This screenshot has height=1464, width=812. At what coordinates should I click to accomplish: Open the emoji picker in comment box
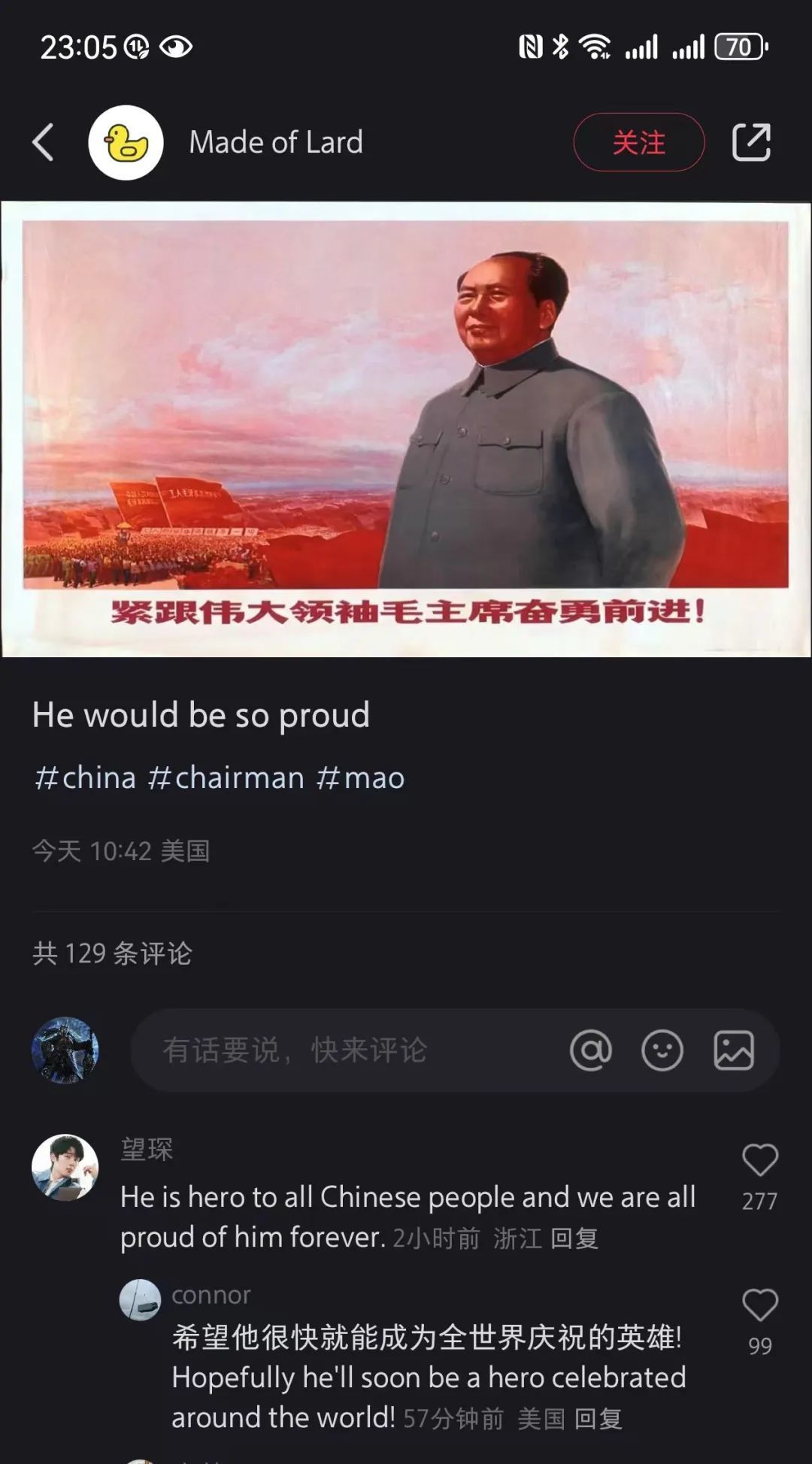pyautogui.click(x=662, y=1050)
